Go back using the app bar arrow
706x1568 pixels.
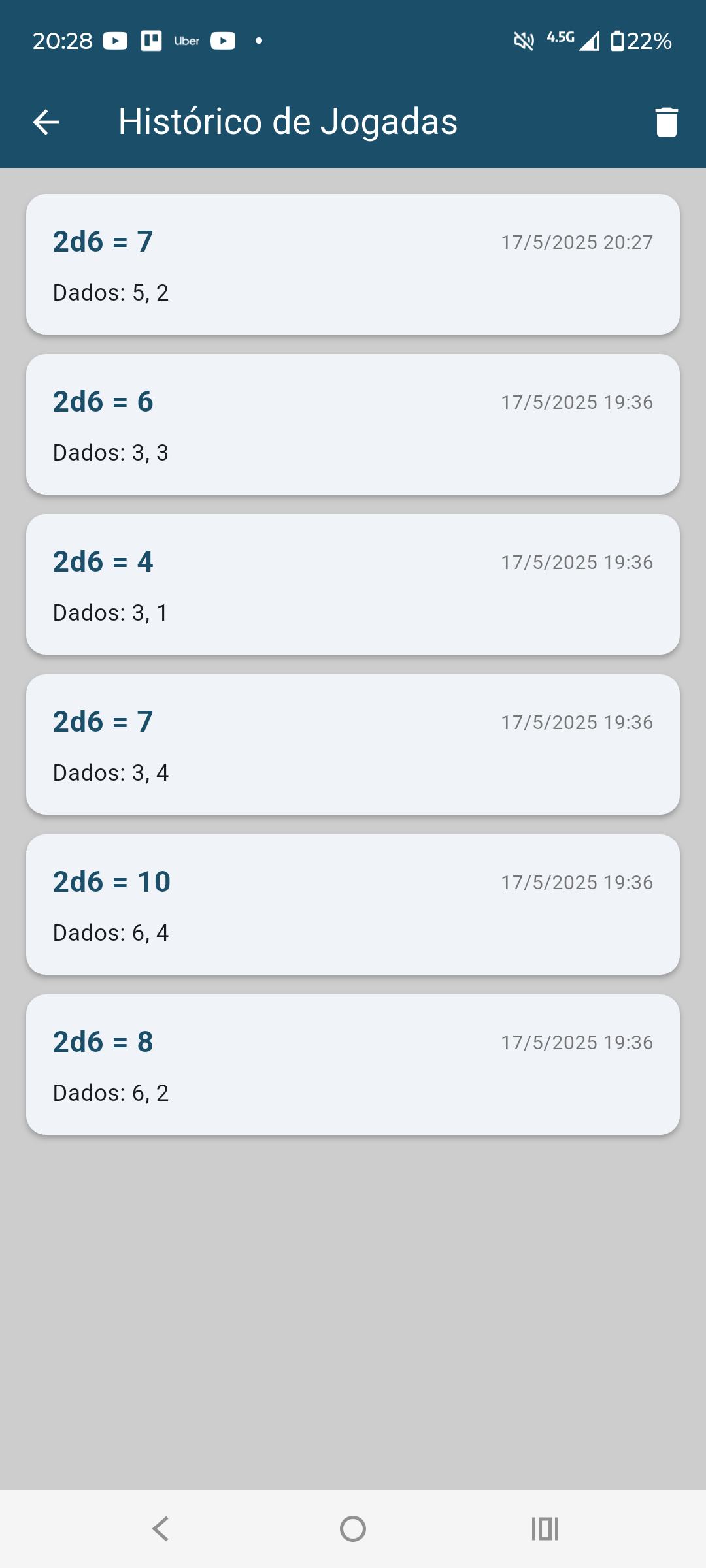click(46, 122)
